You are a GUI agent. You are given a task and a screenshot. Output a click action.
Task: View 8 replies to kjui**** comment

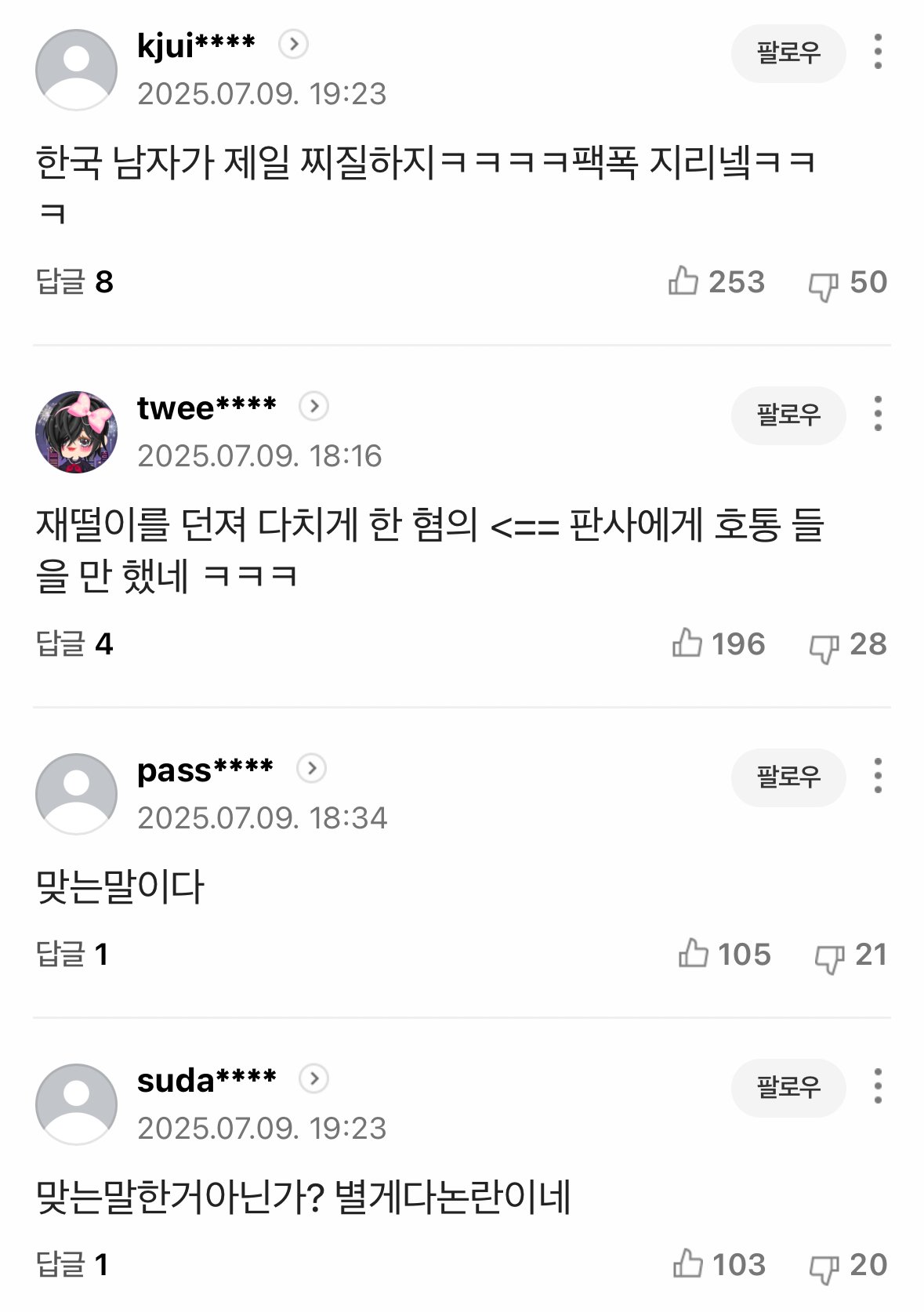point(74,282)
